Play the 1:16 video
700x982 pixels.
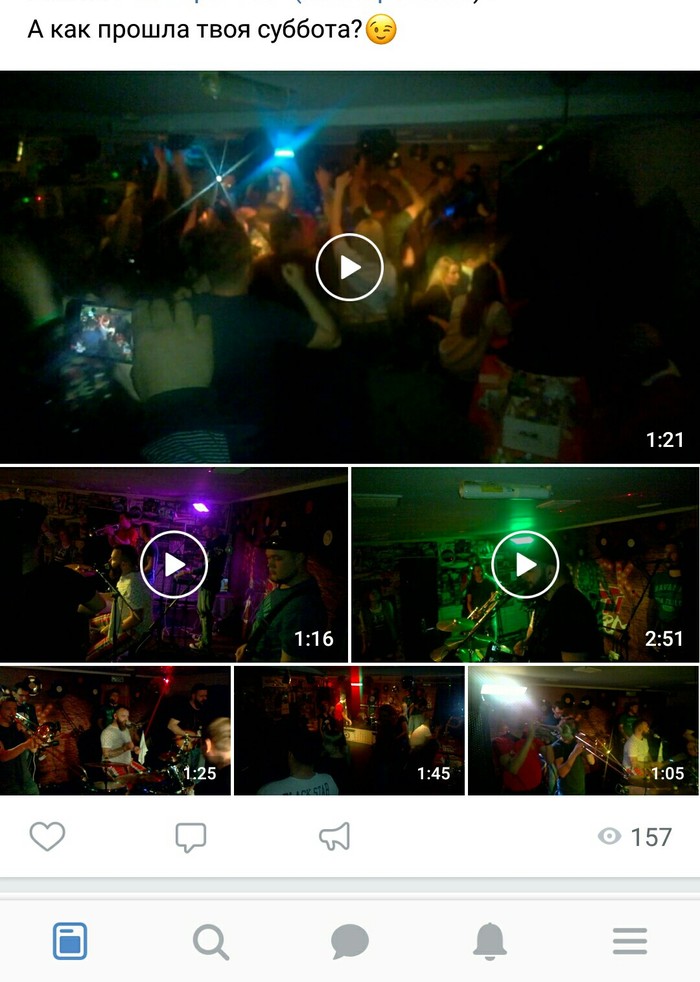(174, 564)
